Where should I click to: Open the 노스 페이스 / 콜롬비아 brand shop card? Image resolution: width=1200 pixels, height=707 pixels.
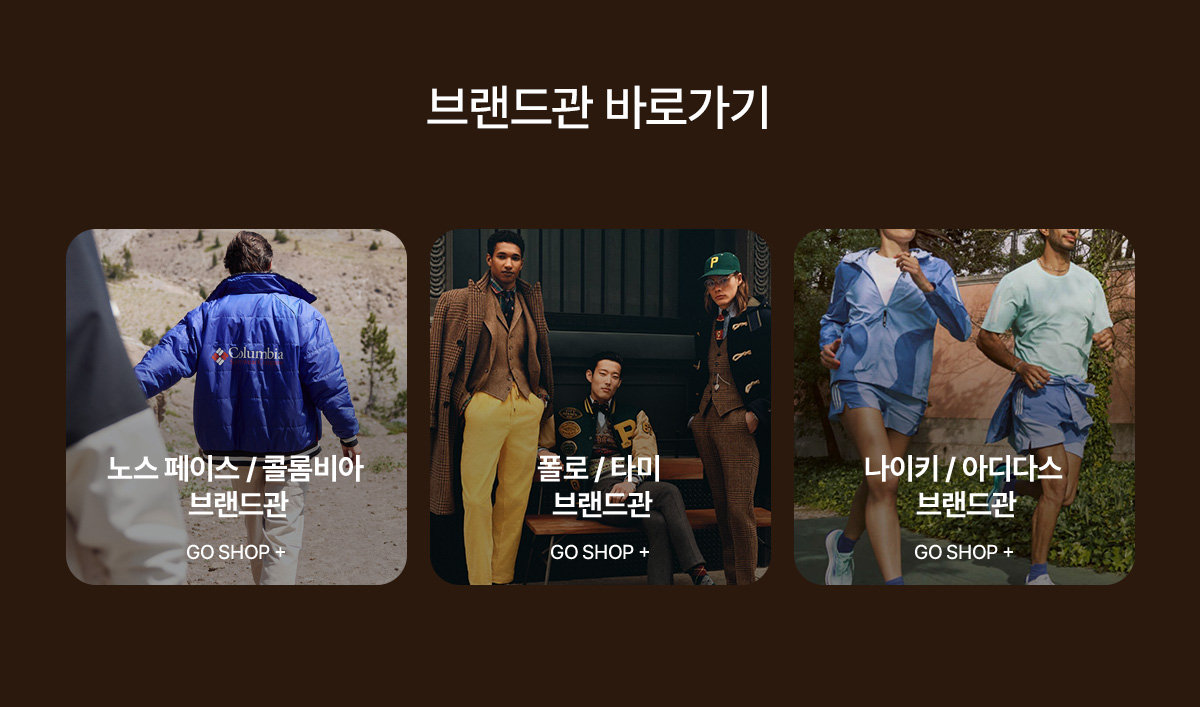tap(236, 407)
